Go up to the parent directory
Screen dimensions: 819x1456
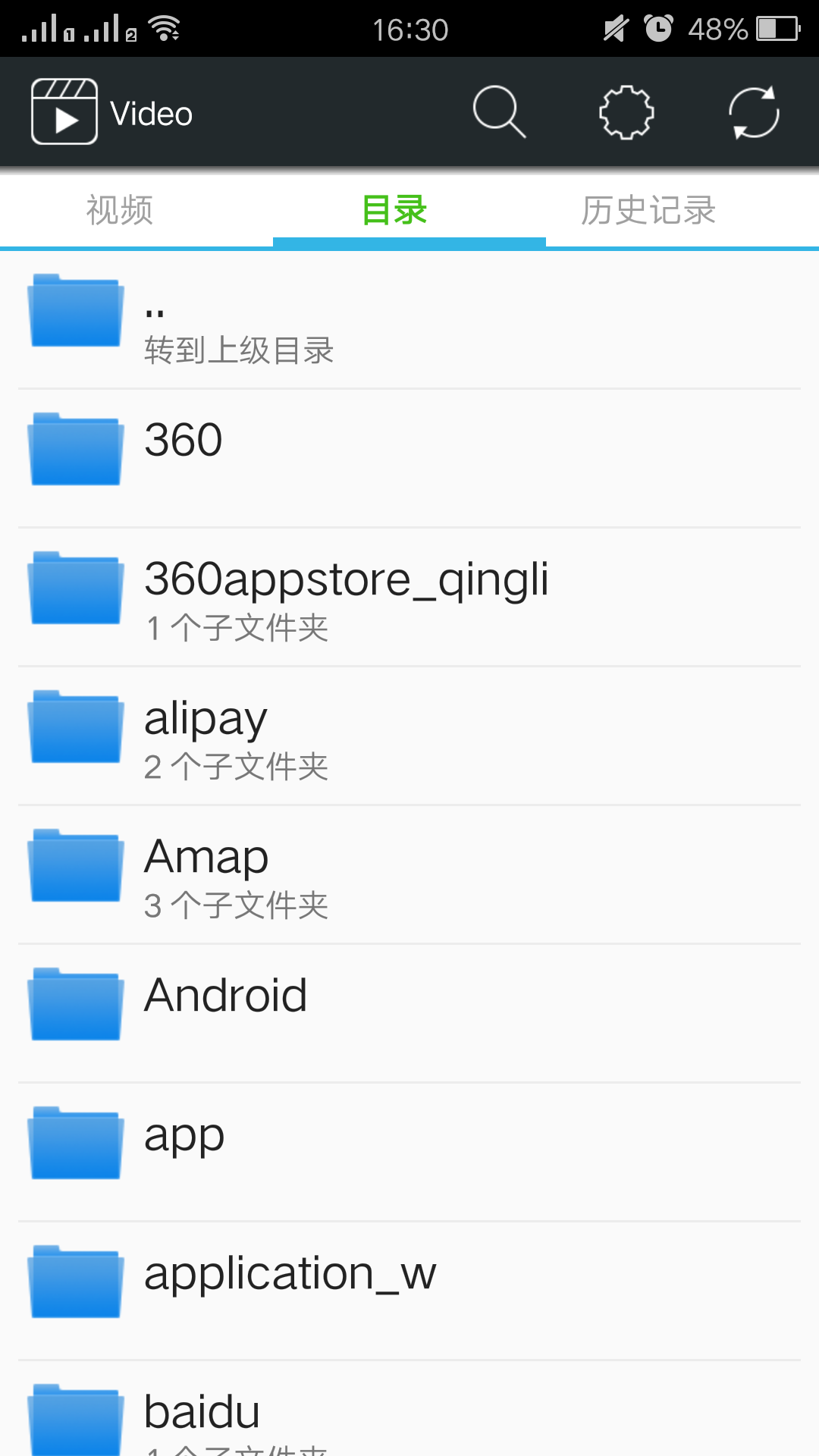(409, 320)
